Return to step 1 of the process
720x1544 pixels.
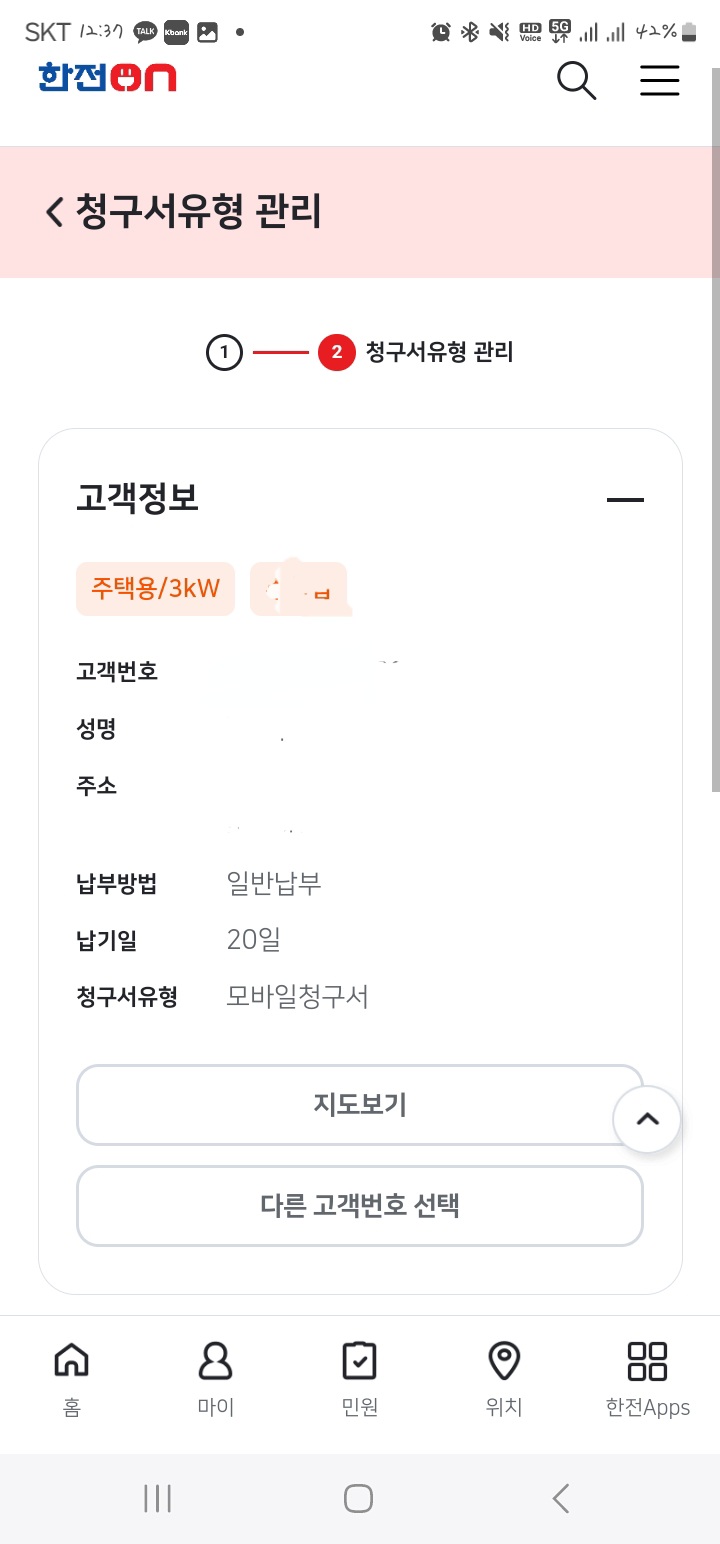click(x=224, y=352)
